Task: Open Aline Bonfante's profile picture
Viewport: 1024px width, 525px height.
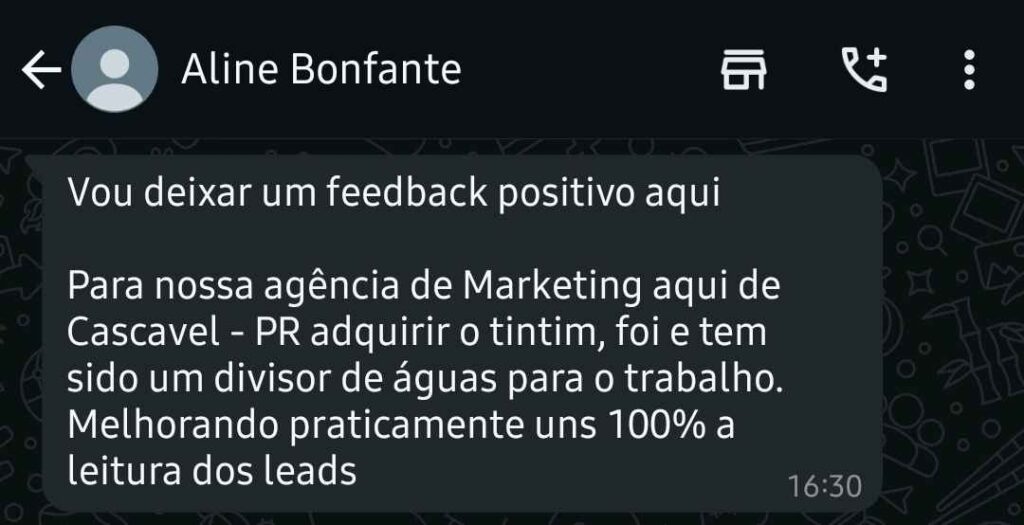Action: [114, 70]
